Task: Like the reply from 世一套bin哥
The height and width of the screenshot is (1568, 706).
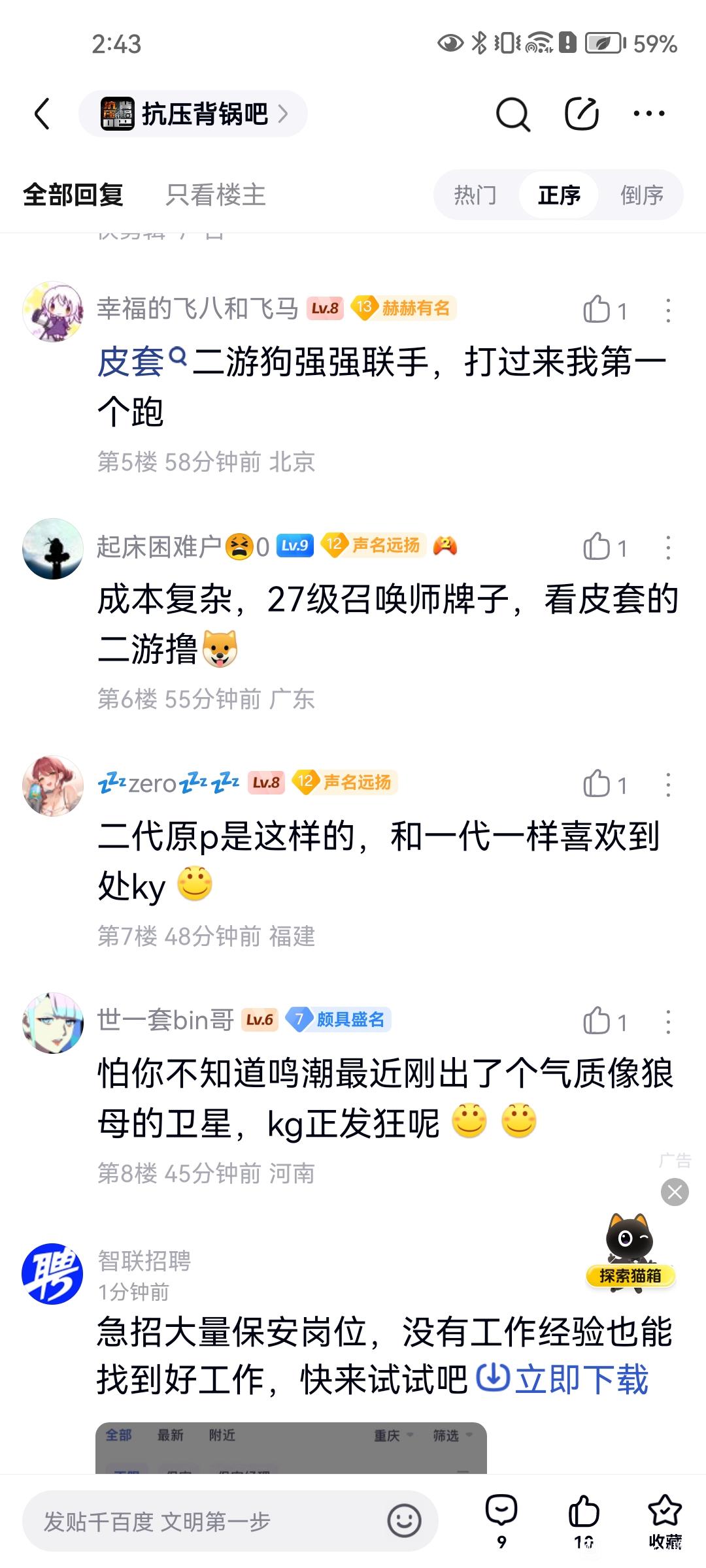Action: click(597, 1021)
